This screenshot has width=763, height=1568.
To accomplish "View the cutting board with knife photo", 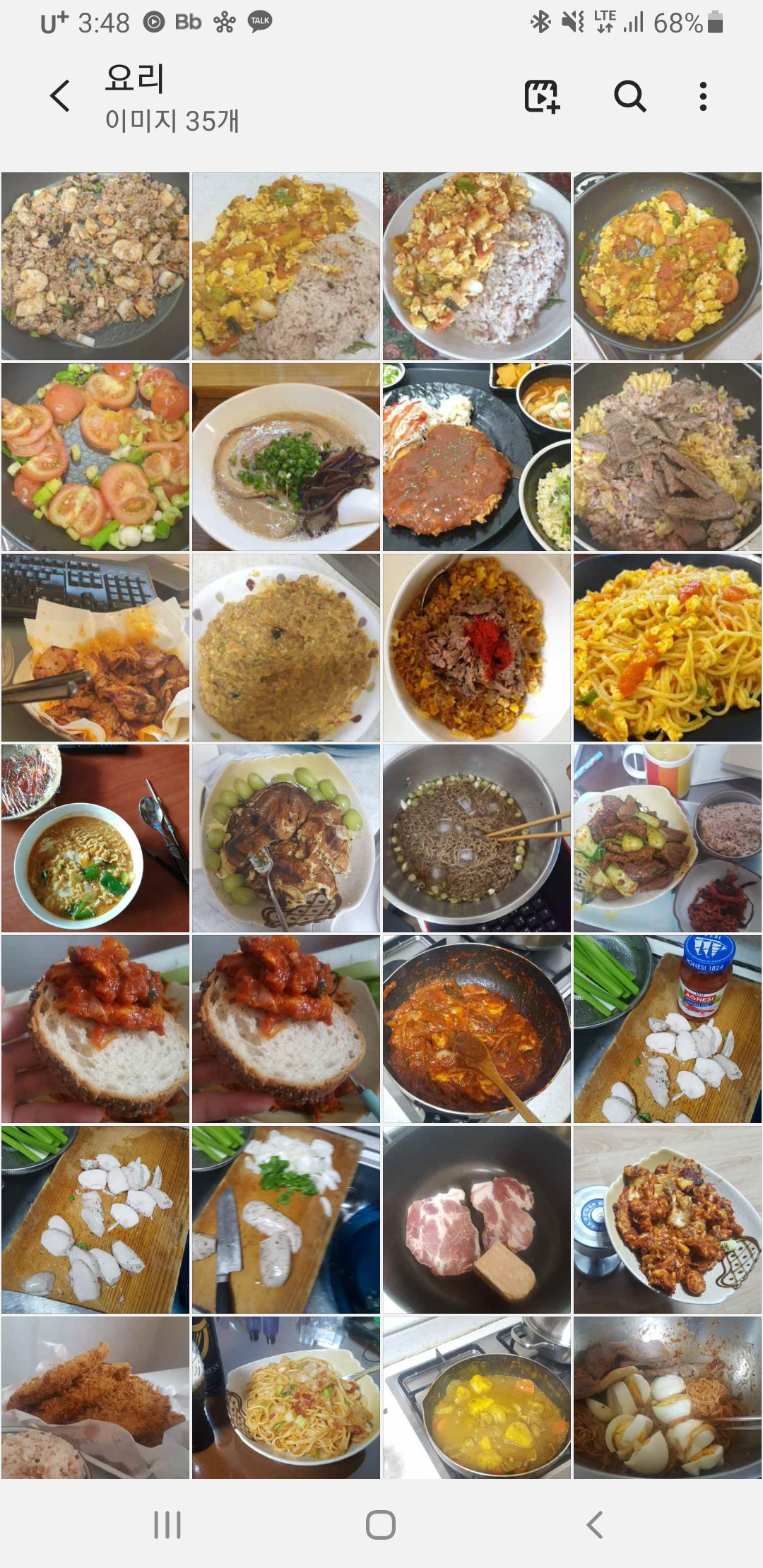I will (x=286, y=1220).
